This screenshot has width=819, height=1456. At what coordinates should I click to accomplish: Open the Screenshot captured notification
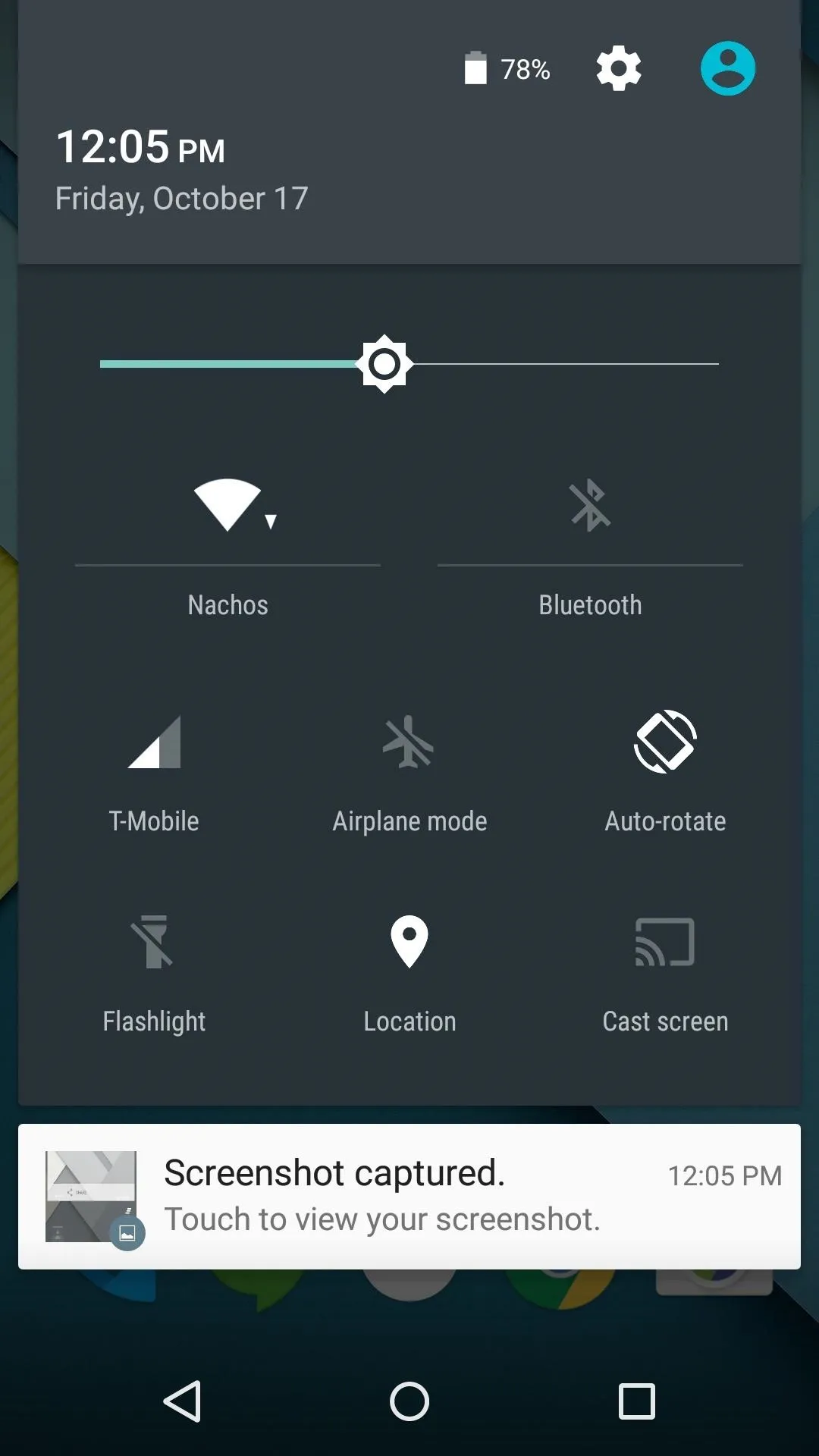[409, 1197]
